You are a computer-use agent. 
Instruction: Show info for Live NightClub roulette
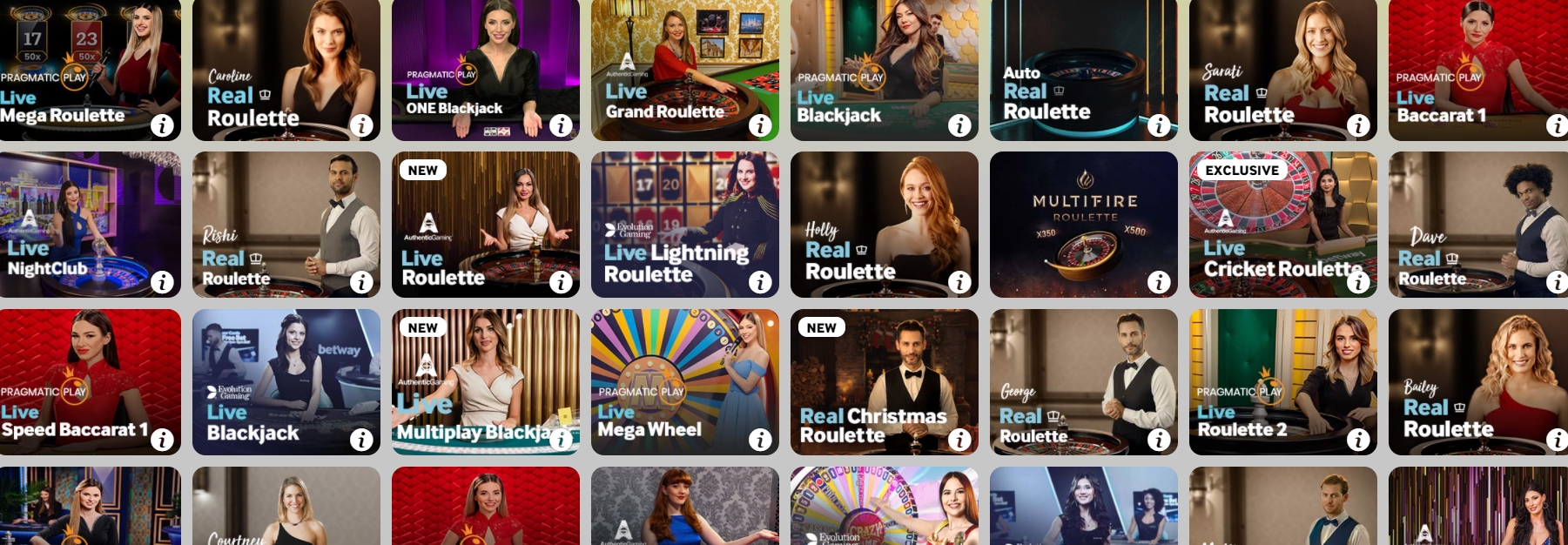click(x=162, y=282)
